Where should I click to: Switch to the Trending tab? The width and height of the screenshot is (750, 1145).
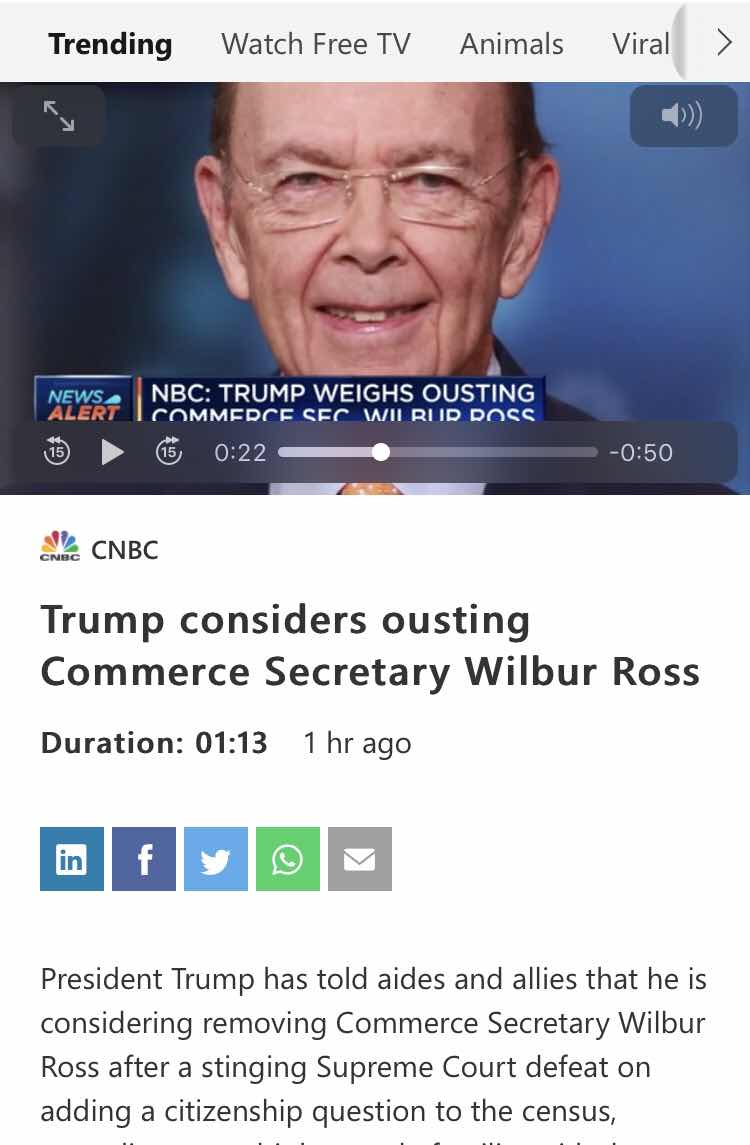click(x=110, y=44)
